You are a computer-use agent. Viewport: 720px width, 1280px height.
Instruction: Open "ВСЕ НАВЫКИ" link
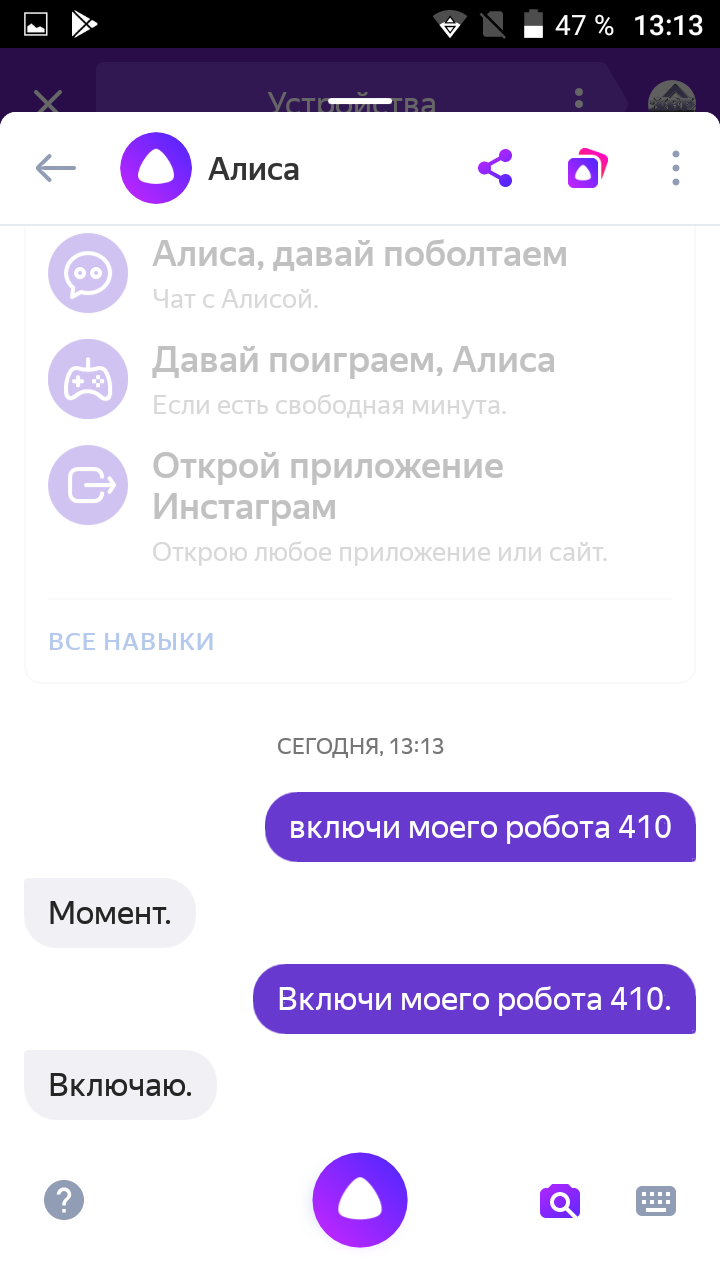(x=131, y=641)
